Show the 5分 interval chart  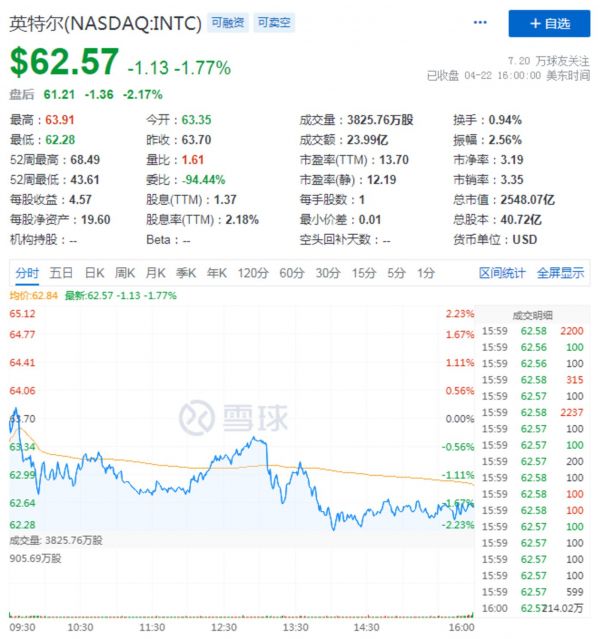pos(397,272)
